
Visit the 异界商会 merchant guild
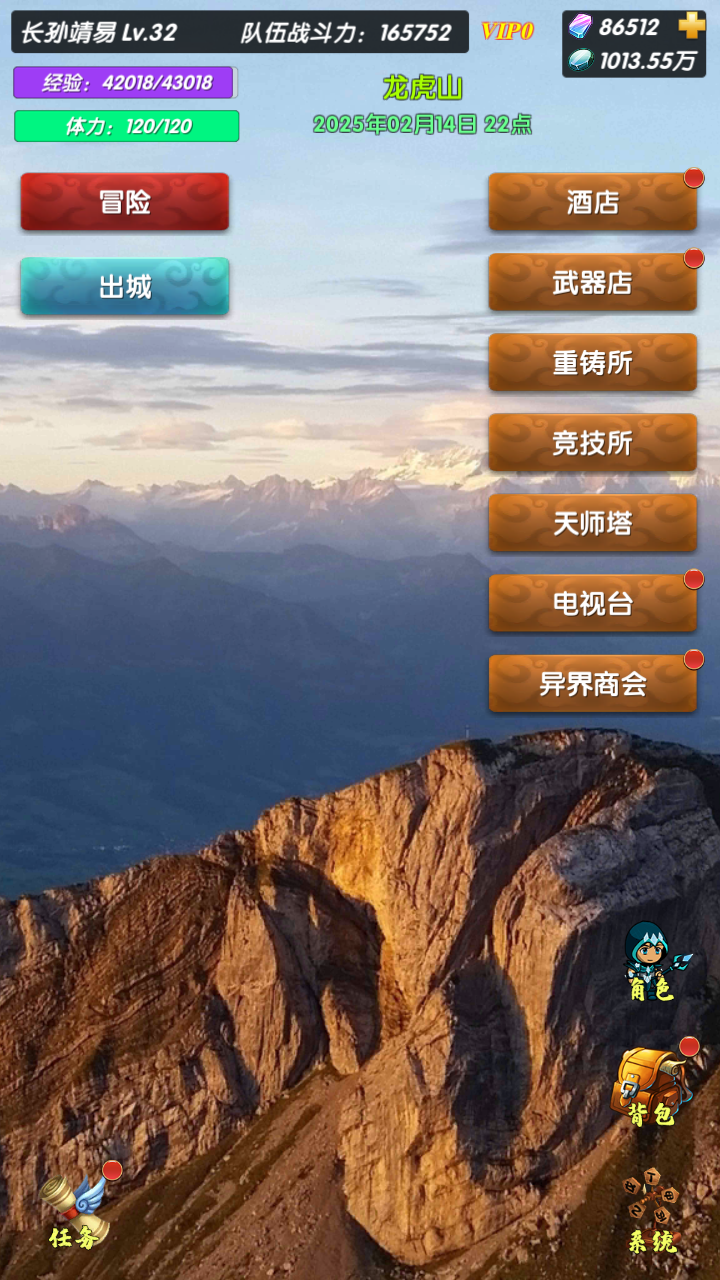(592, 684)
